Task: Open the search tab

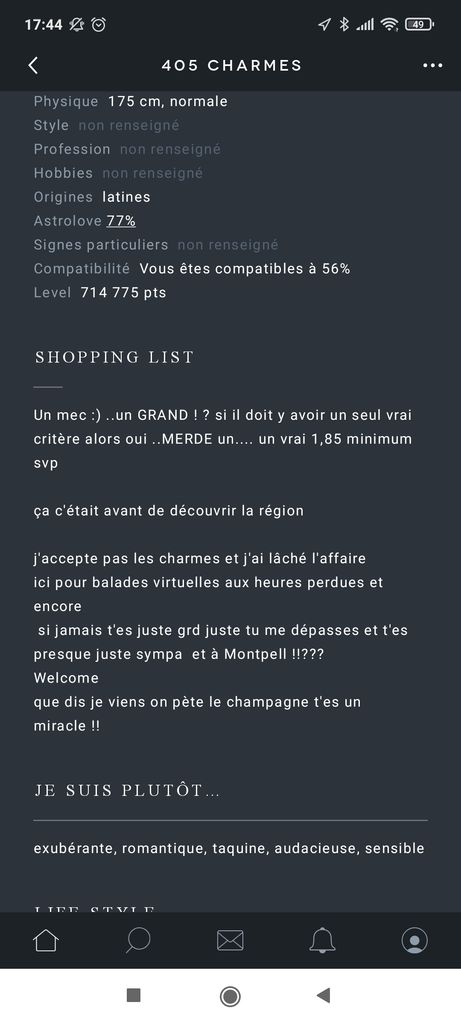Action: click(138, 940)
